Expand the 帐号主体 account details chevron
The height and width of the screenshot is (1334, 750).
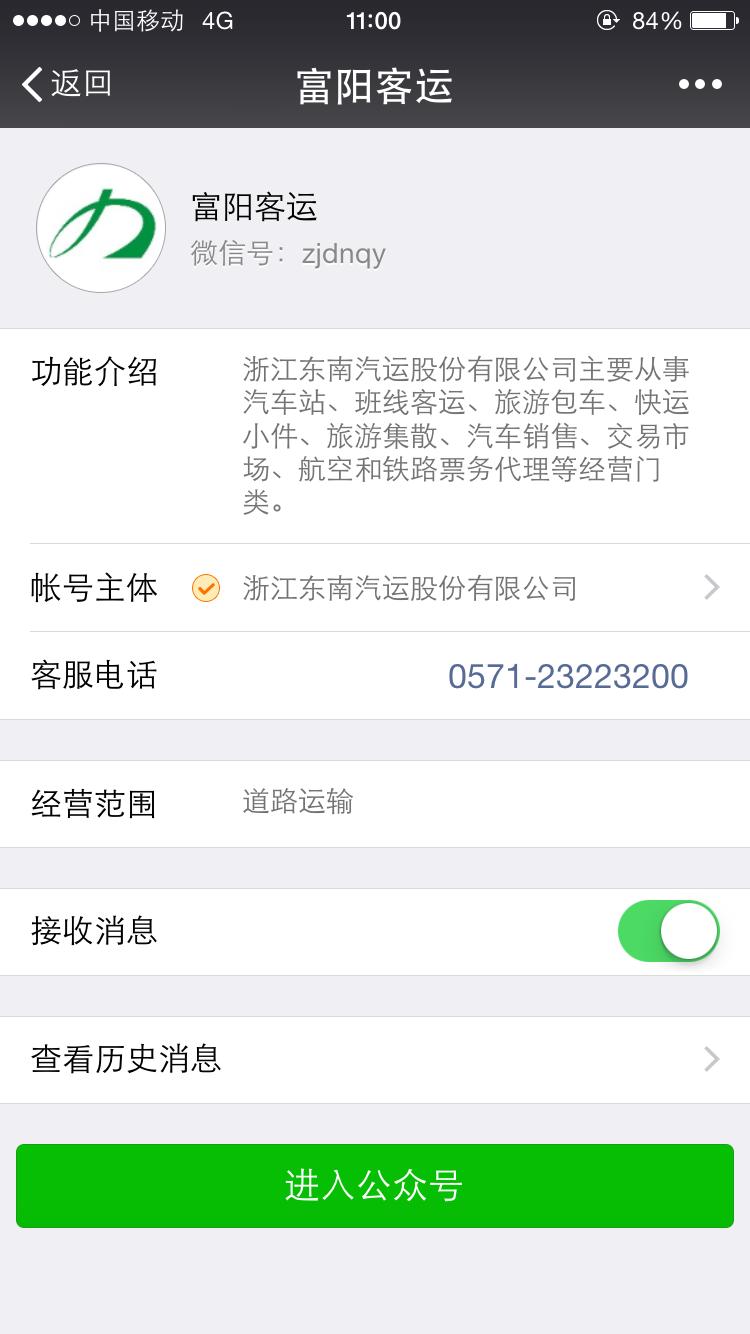[x=710, y=588]
